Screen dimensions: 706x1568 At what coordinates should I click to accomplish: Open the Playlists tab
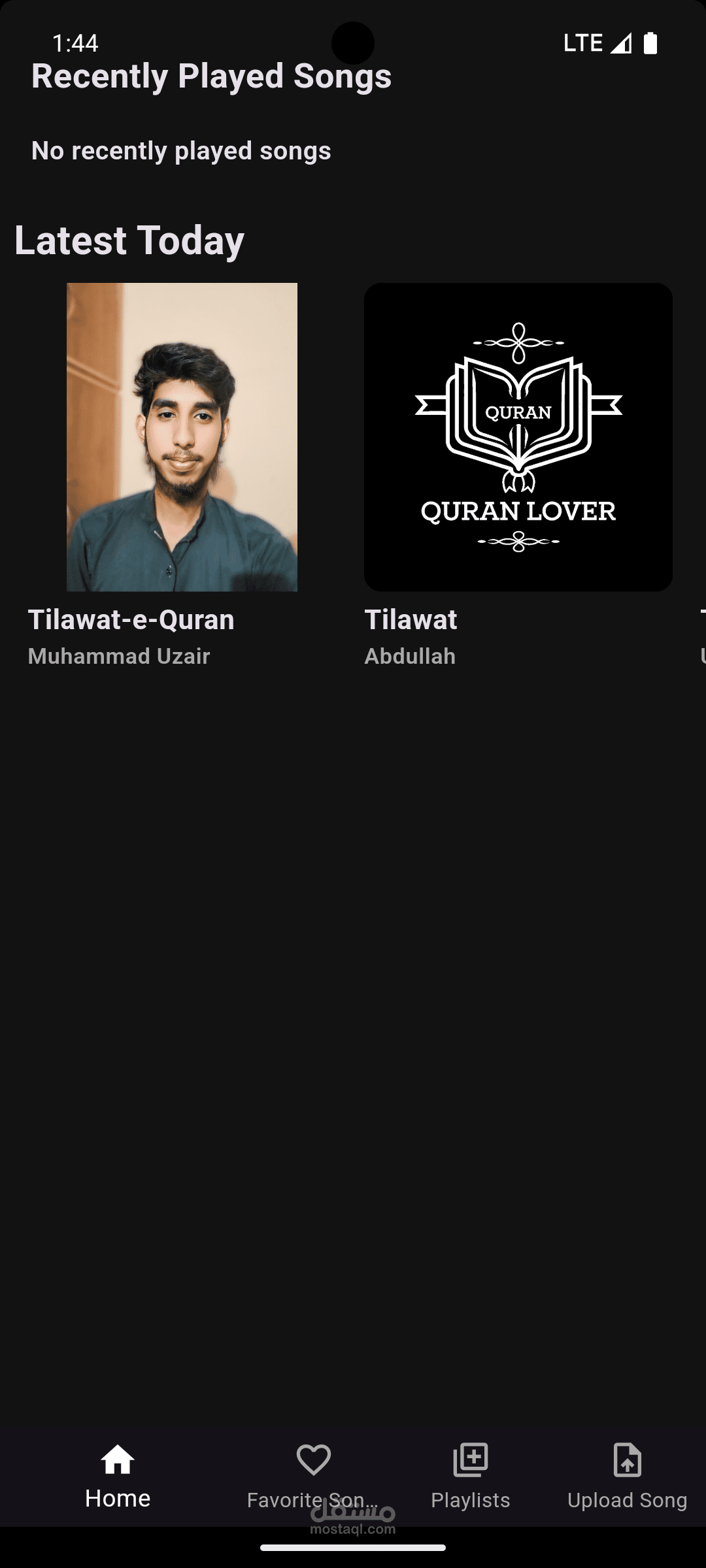[x=471, y=1477]
